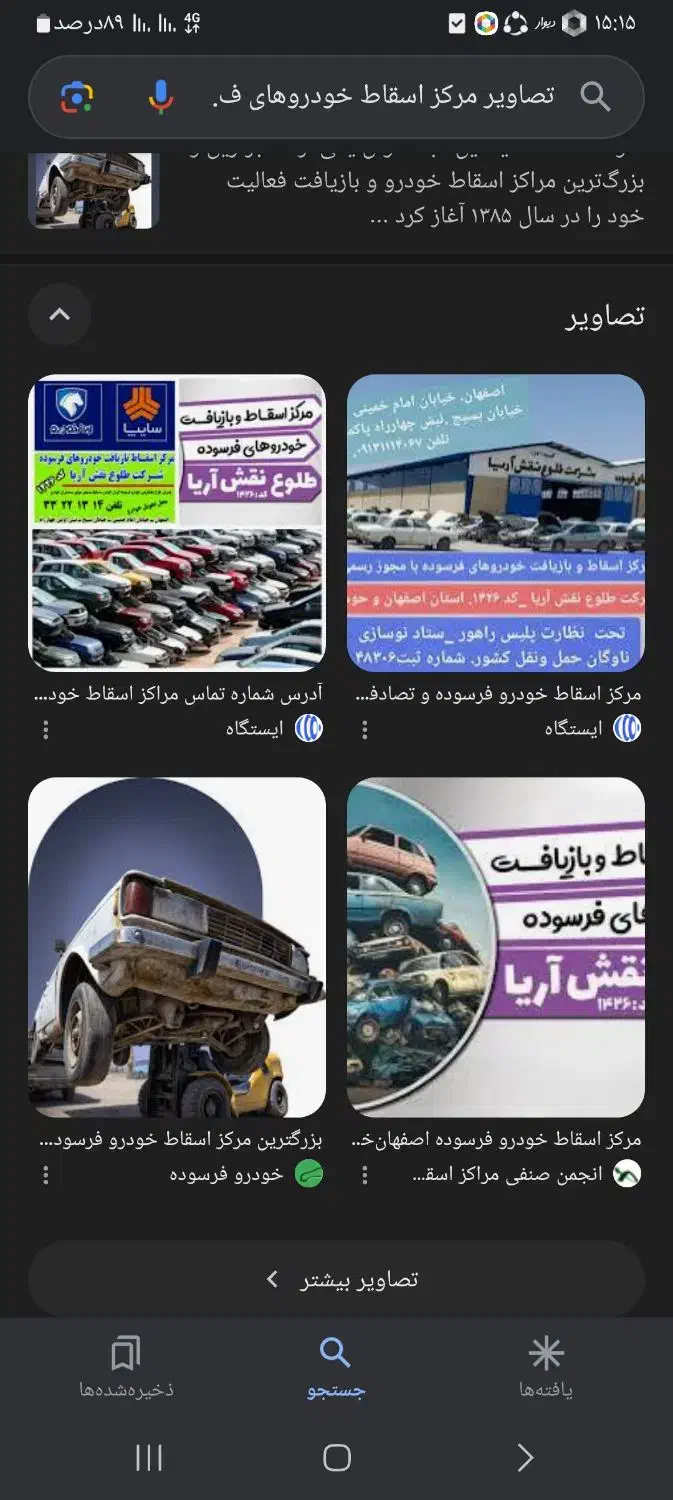This screenshot has width=673, height=1500.
Task: Open more options for مرکز اسقاط خودرو فرسوده و تصادف result
Action: [x=365, y=730]
